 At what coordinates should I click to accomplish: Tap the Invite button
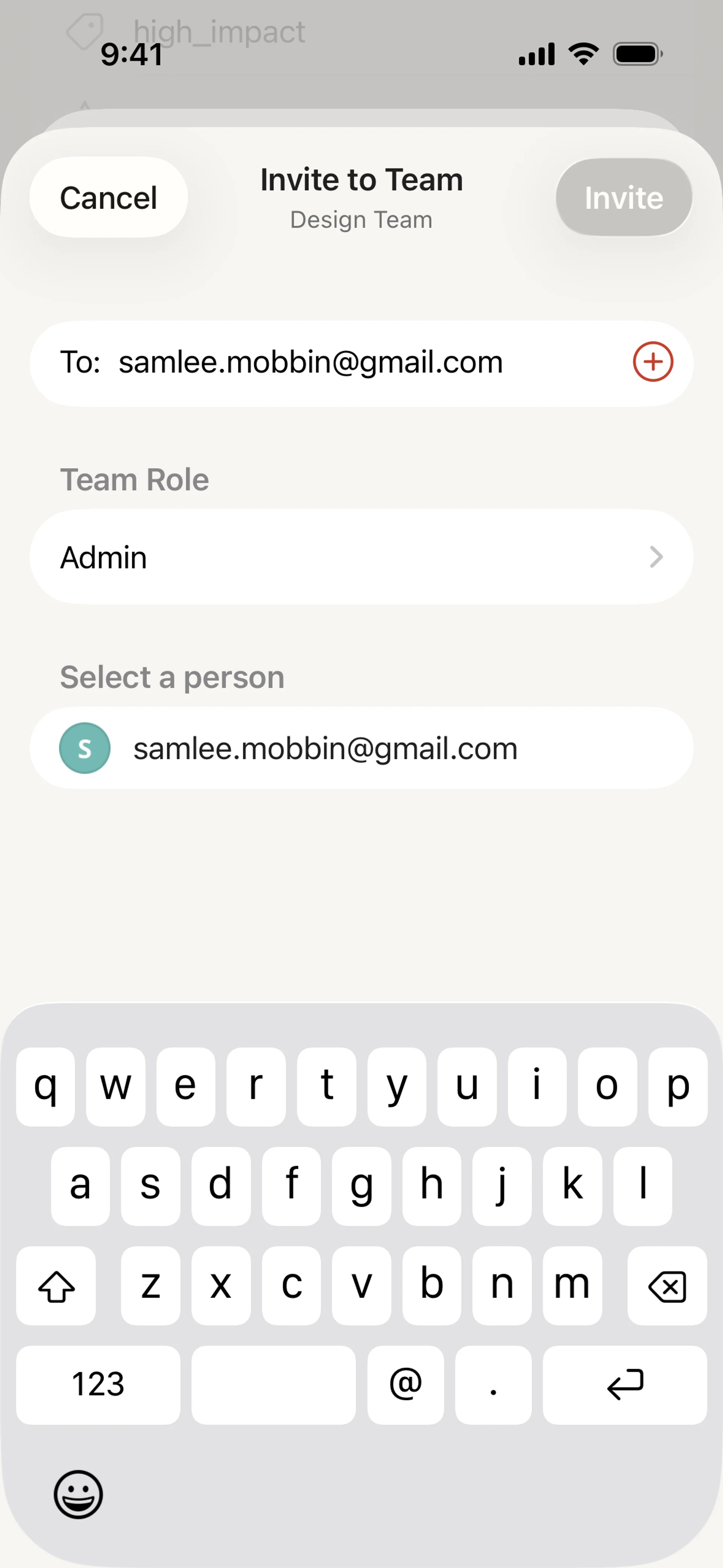[x=624, y=197]
